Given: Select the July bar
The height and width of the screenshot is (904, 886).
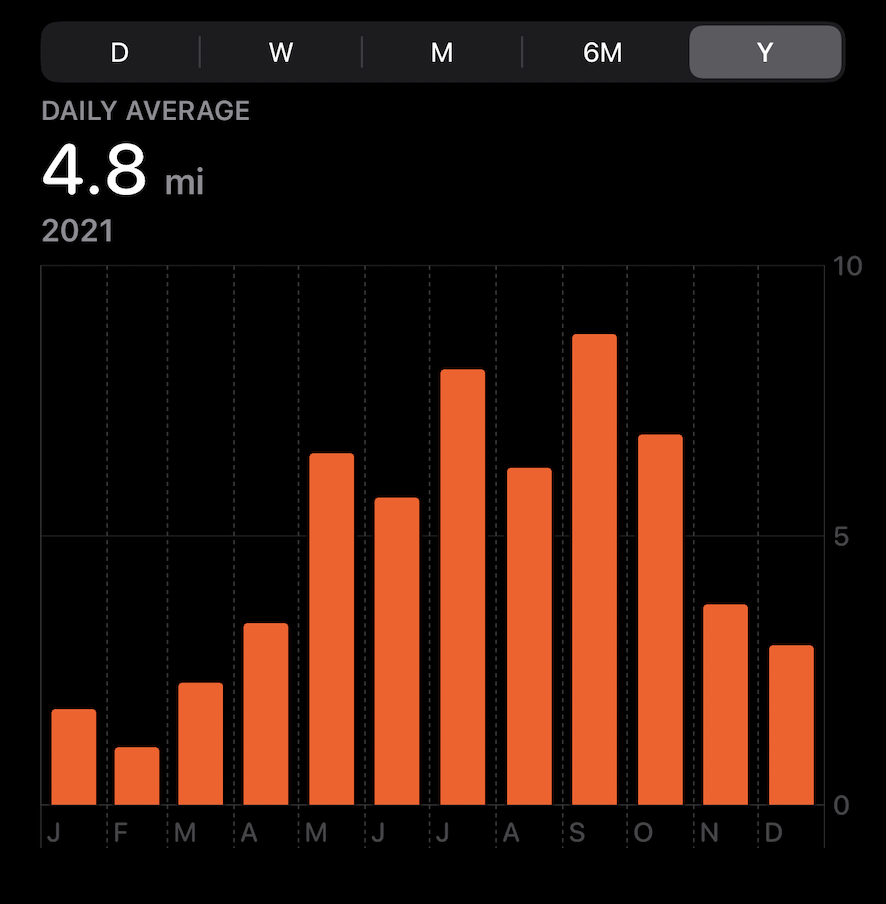Looking at the screenshot, I should (x=462, y=587).
